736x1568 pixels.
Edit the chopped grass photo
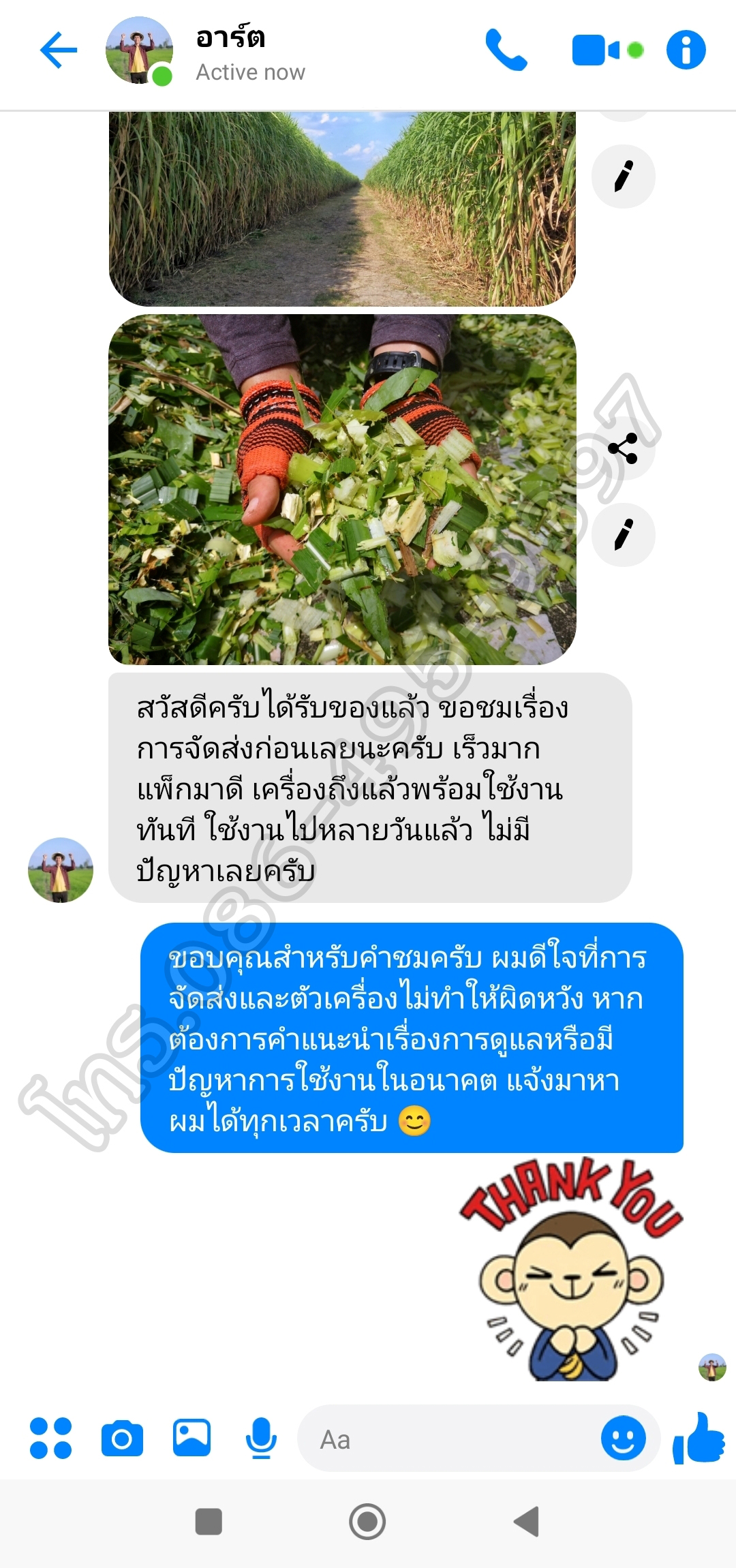point(623,534)
